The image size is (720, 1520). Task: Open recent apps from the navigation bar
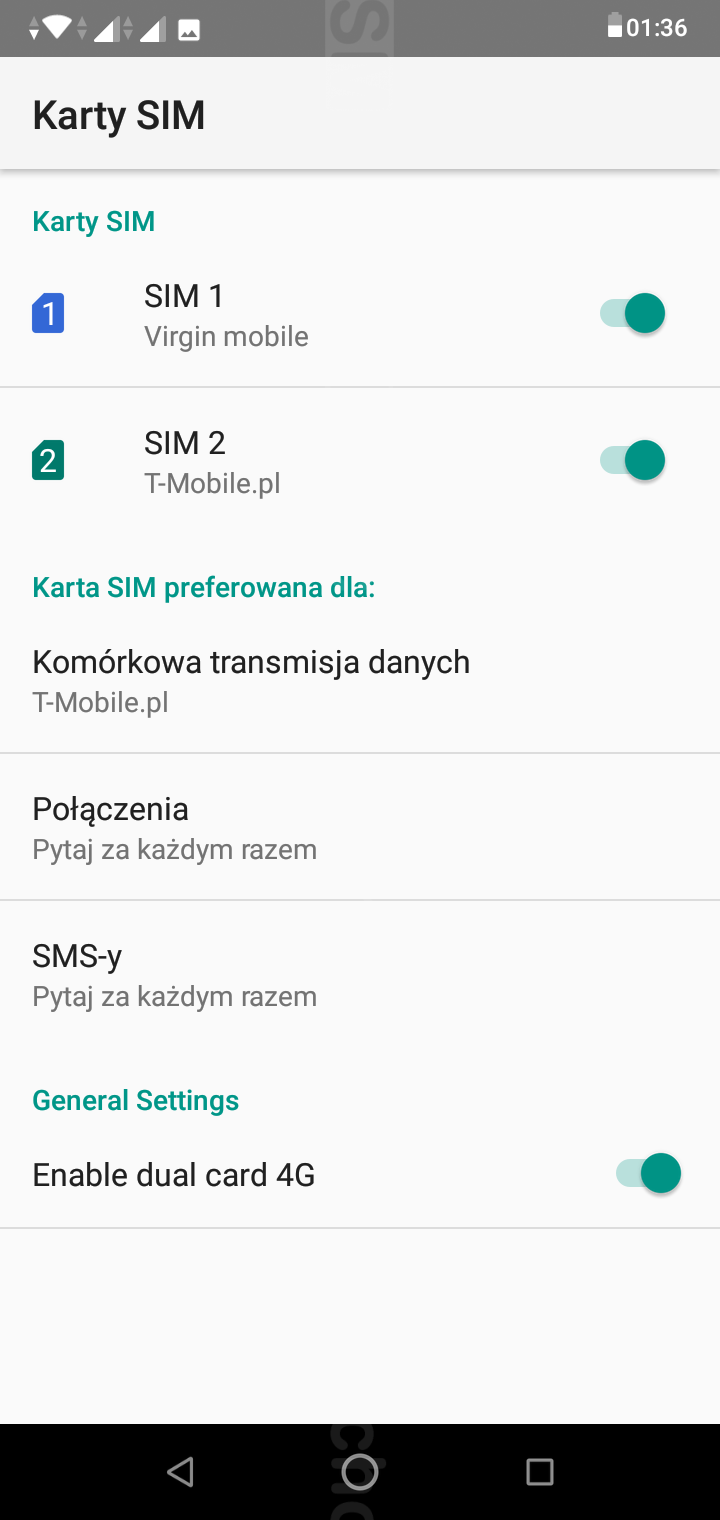(x=539, y=1471)
